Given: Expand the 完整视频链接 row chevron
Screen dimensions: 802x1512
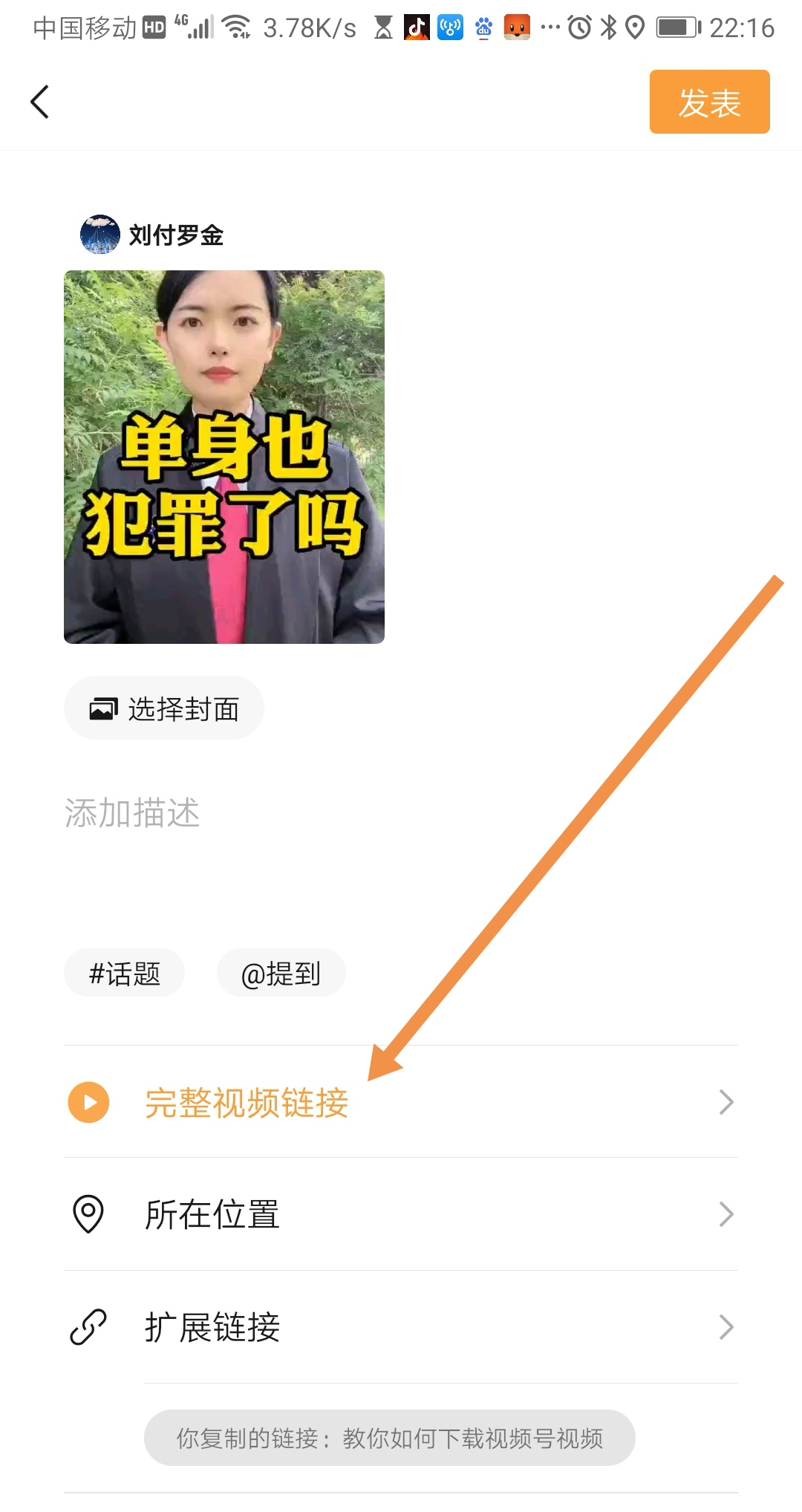Looking at the screenshot, I should (726, 1102).
